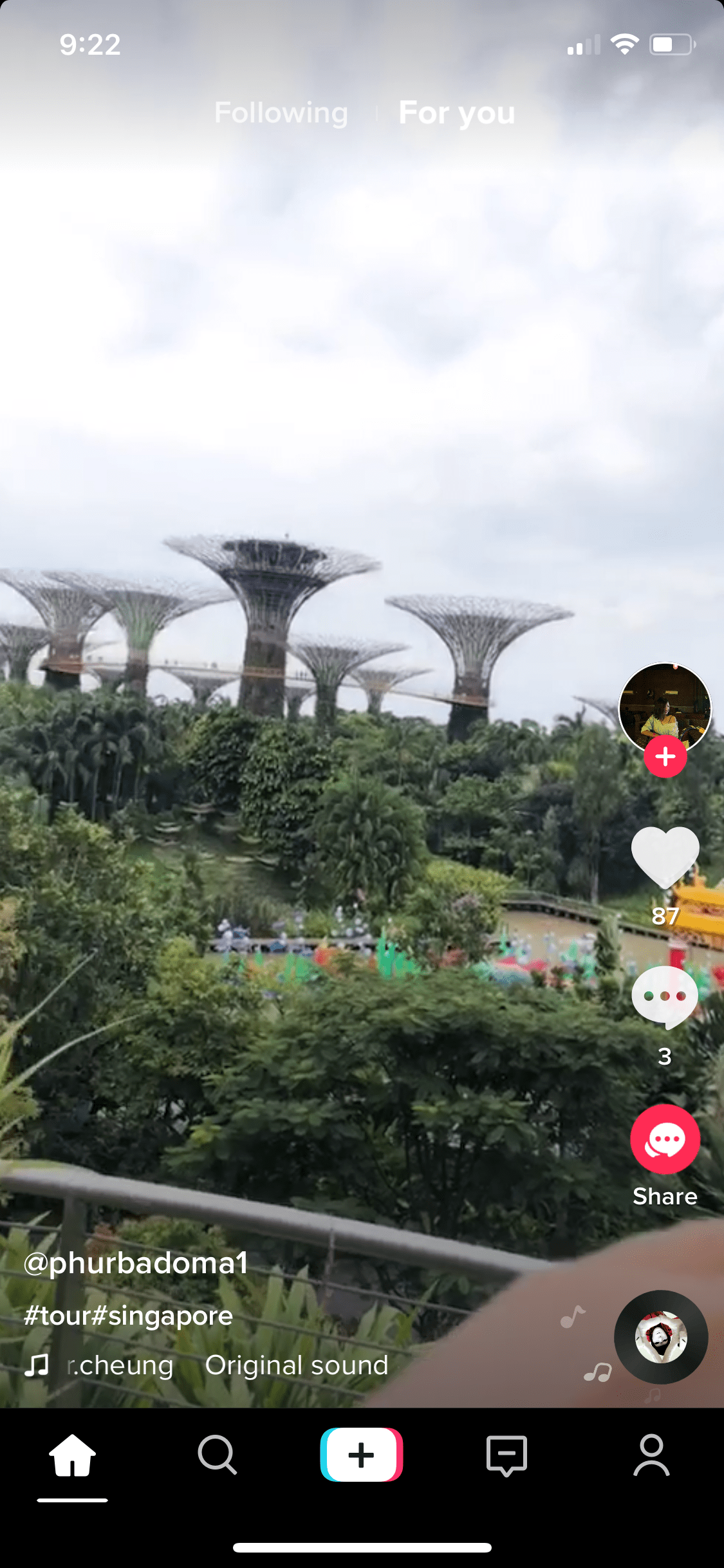
Task: Open the Inbox tab
Action: [x=507, y=1455]
